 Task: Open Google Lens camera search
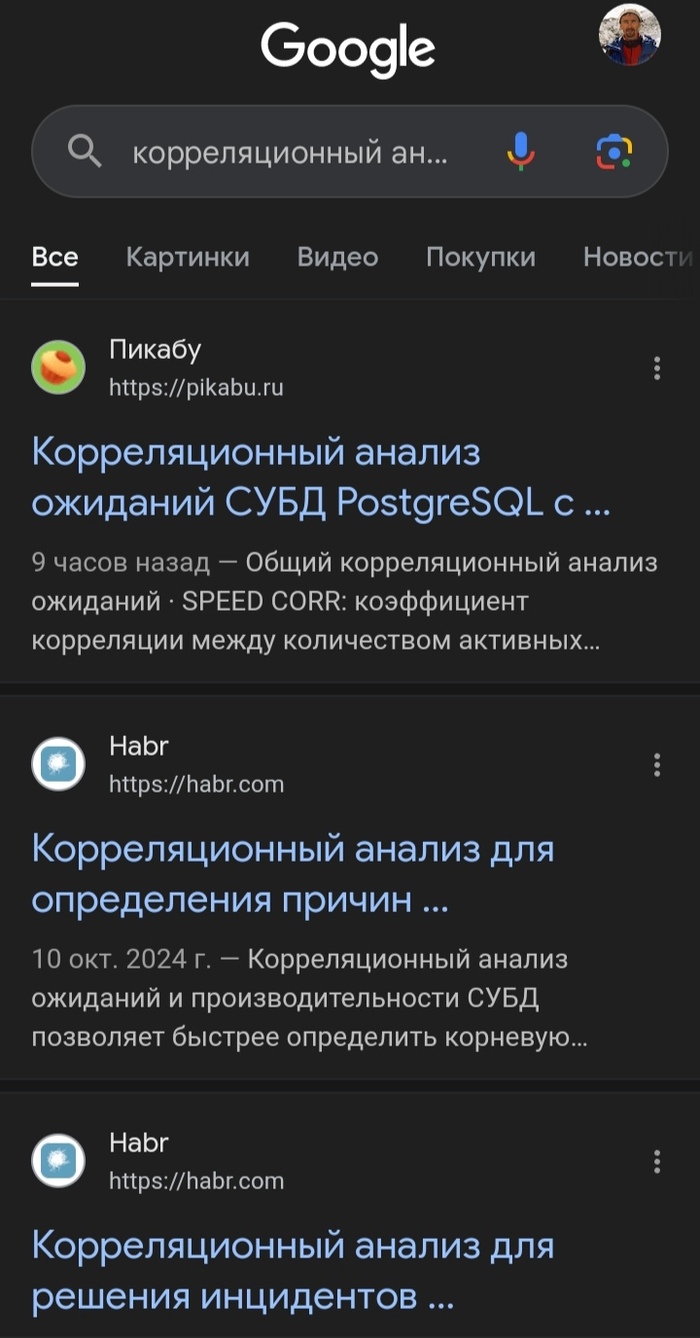click(614, 152)
